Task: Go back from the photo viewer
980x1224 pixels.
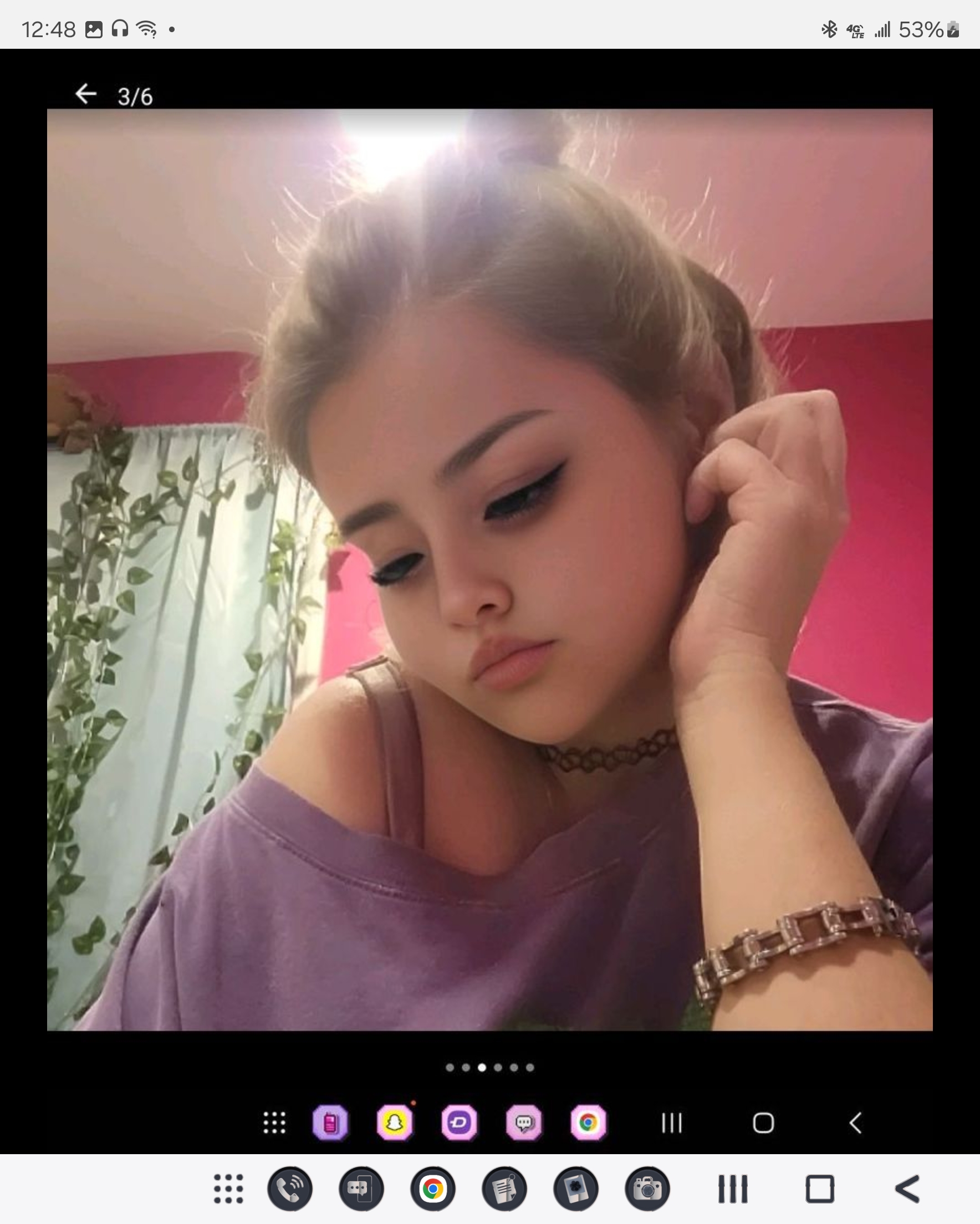Action: [86, 94]
